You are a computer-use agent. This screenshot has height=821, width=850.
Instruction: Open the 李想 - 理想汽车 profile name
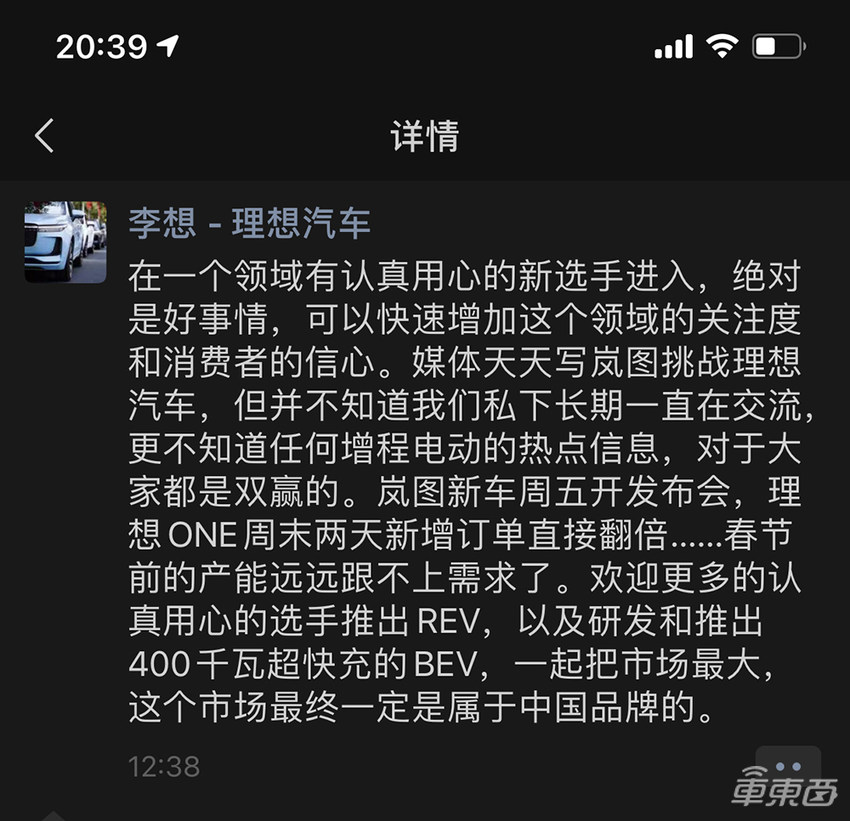[x=249, y=222]
